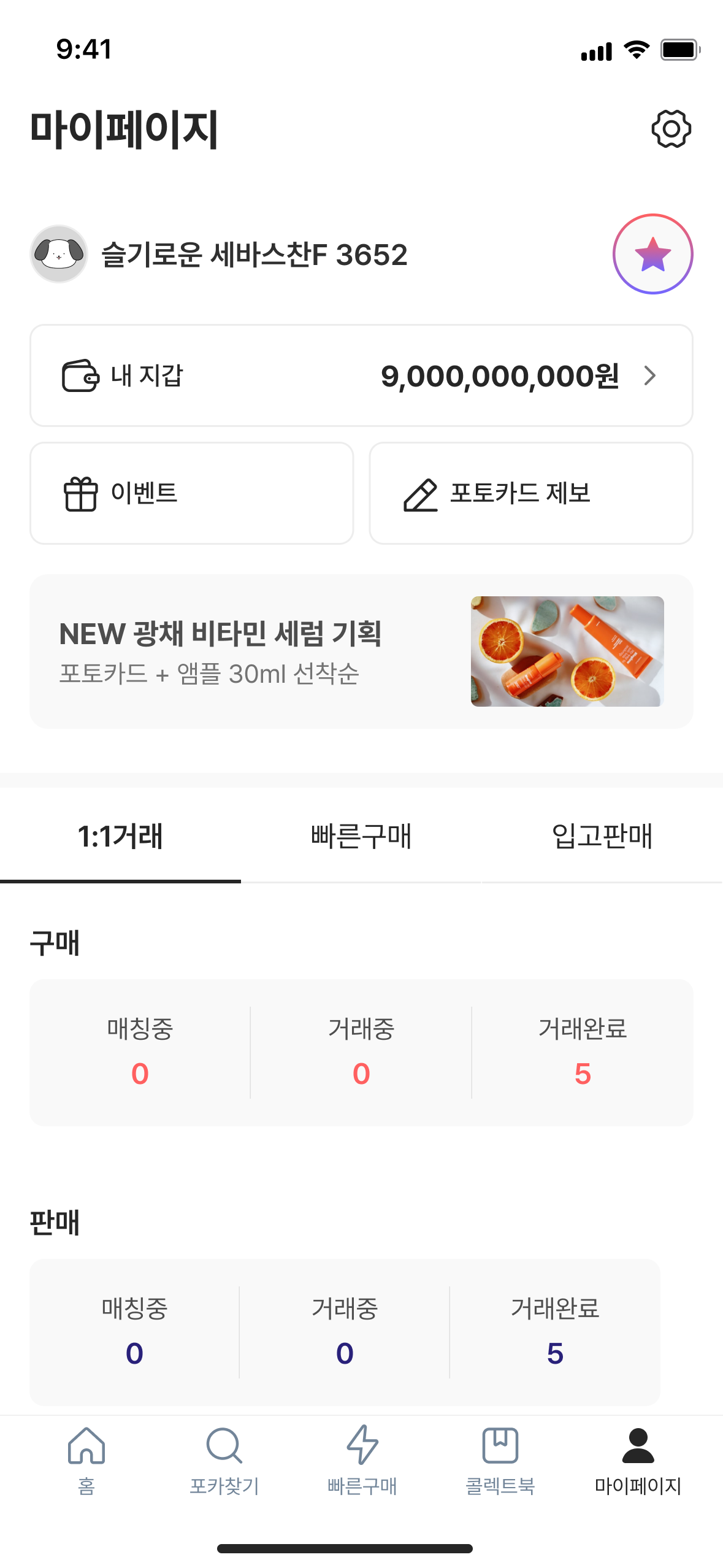View 거래중 purchases under 구매

point(361,1052)
